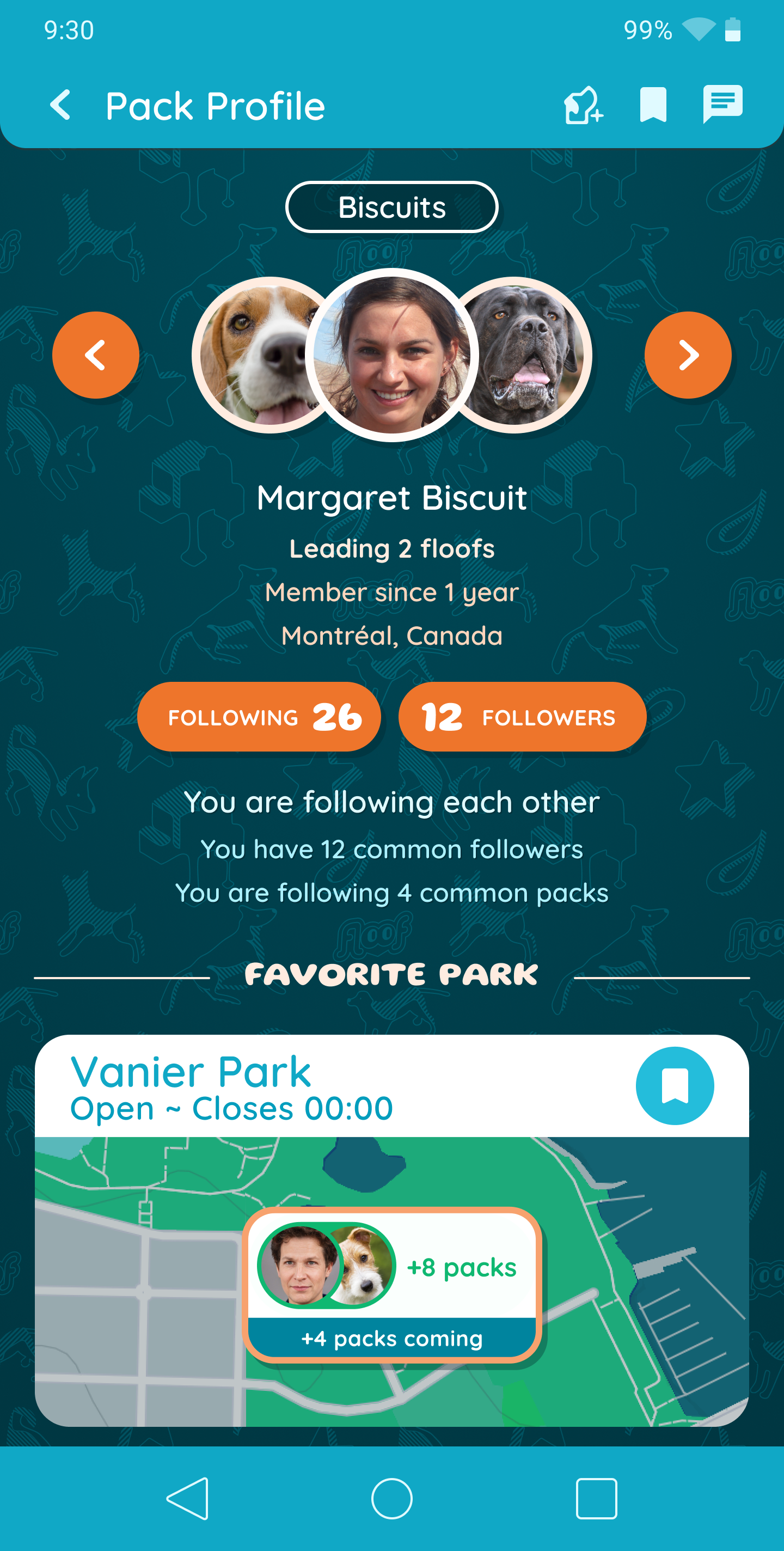Show previous pack with orange left arrow

tap(96, 355)
